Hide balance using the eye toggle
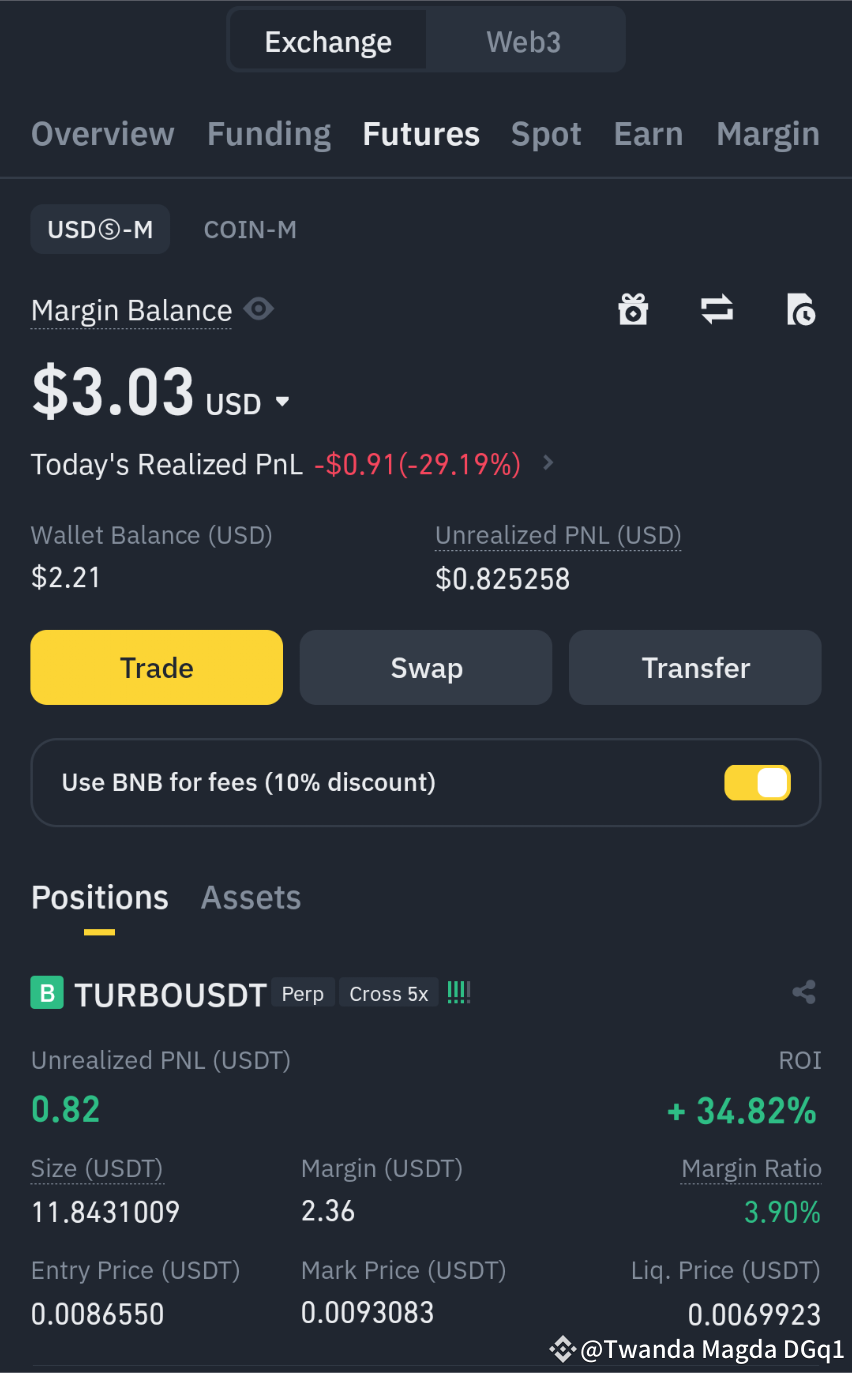 tap(259, 309)
